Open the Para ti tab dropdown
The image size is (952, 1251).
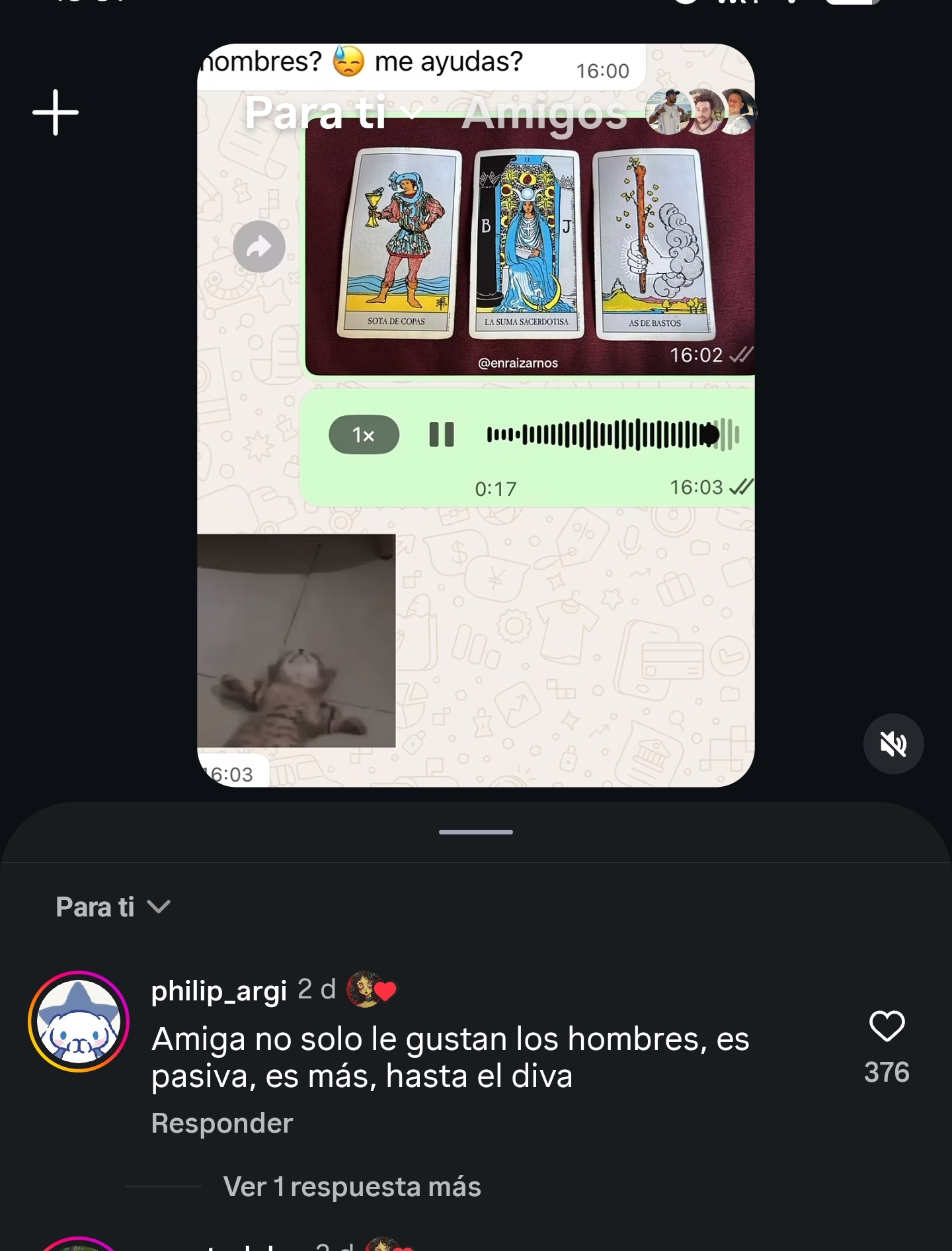pyautogui.click(x=333, y=112)
